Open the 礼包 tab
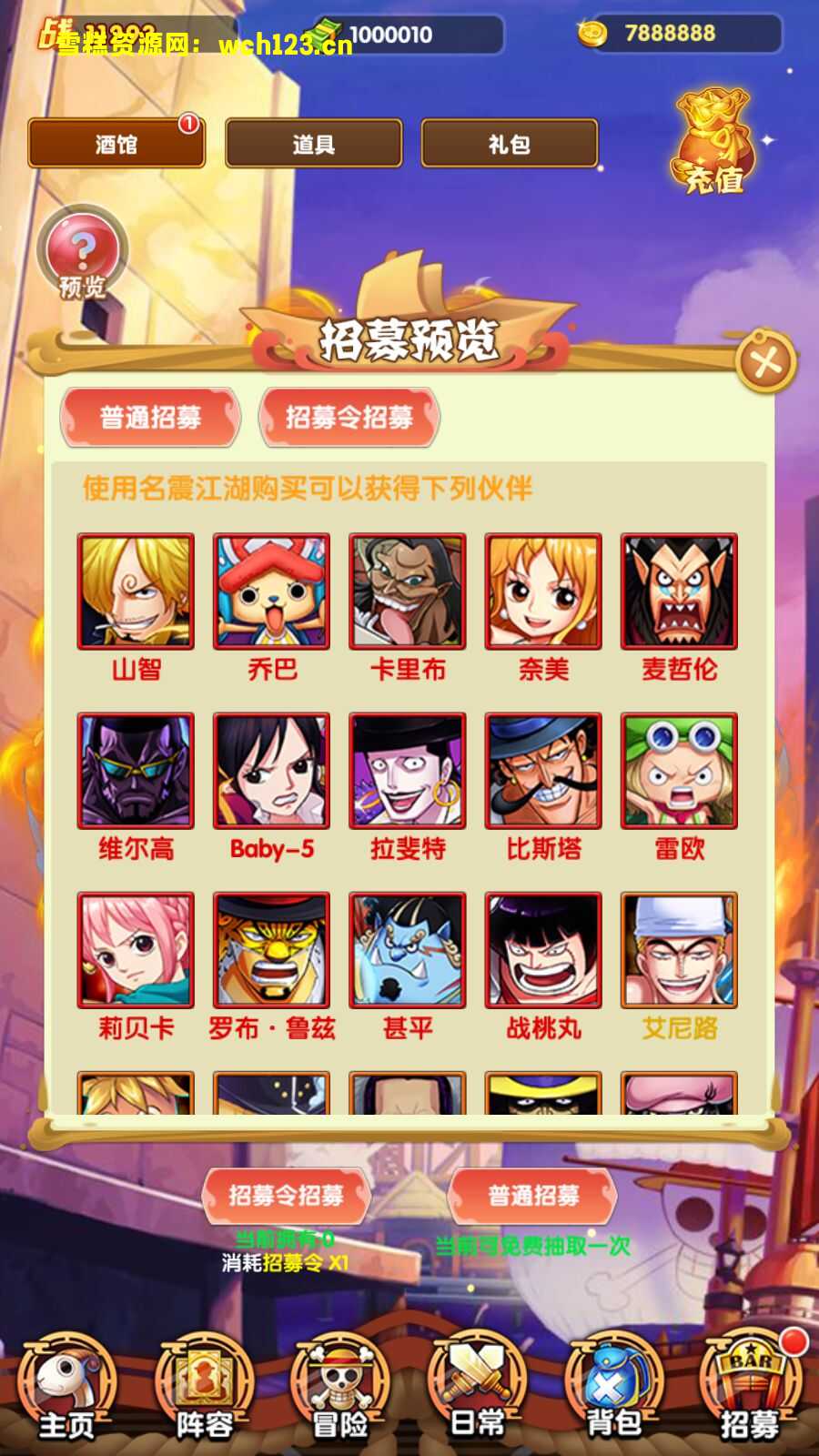Screen dimensions: 819x1456 (x=509, y=144)
